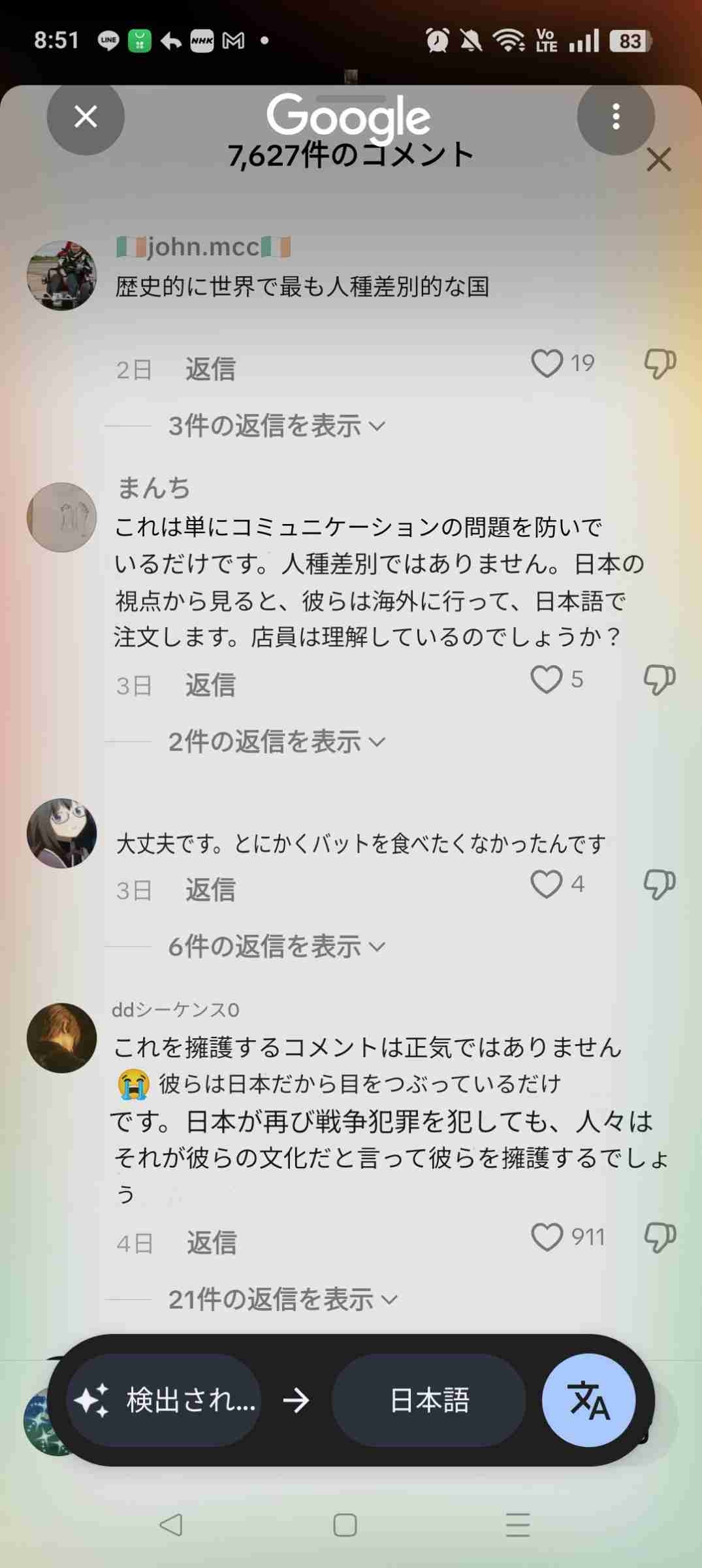Tap the blue translate button

coord(588,1401)
